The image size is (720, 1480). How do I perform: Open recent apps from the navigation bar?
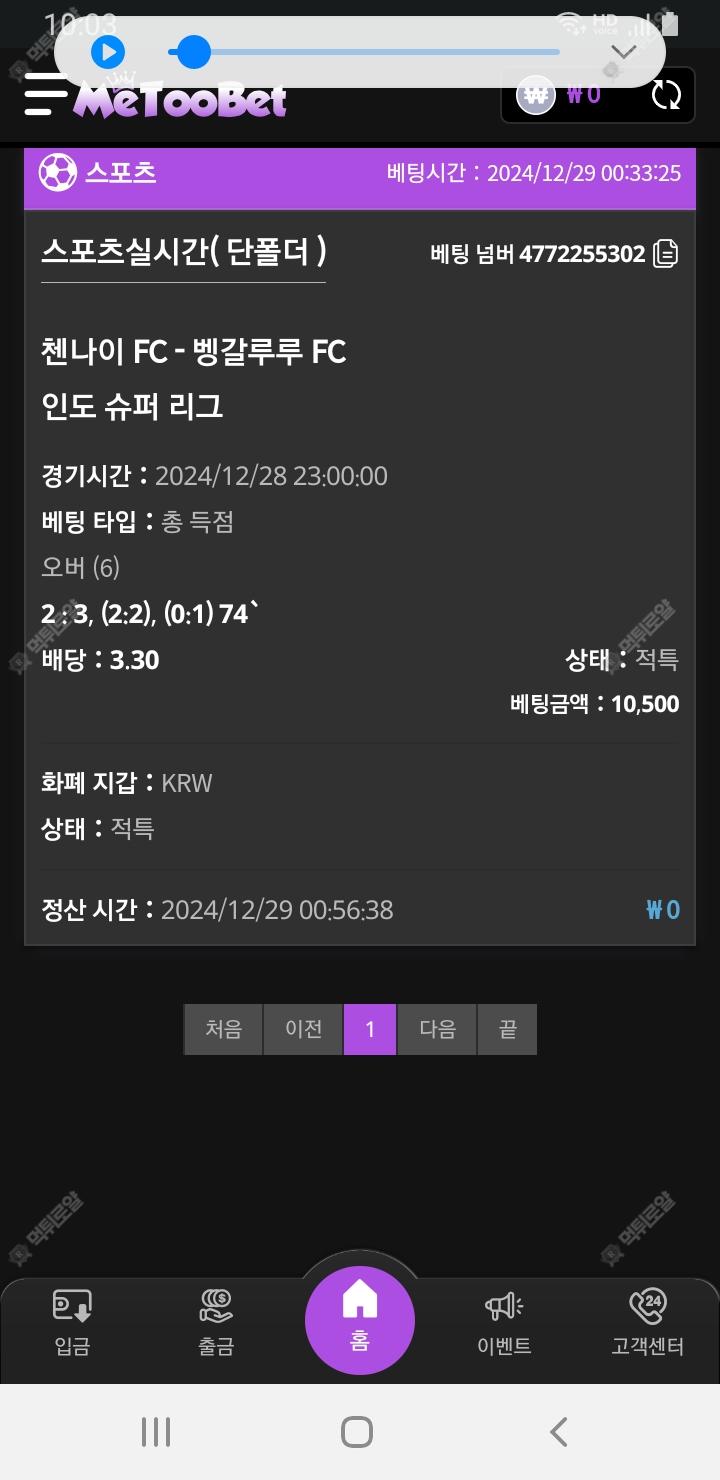click(x=156, y=1432)
